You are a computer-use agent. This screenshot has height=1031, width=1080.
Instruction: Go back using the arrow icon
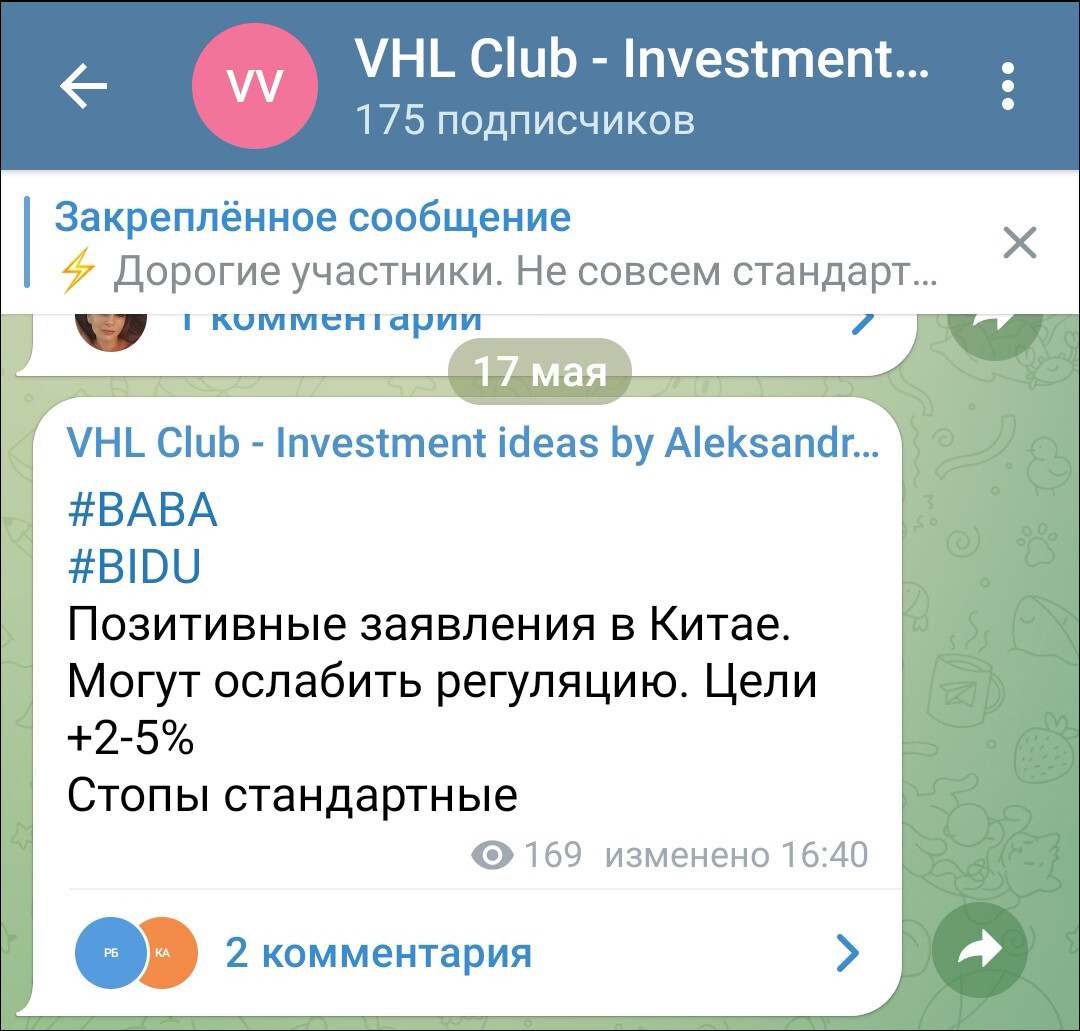point(84,87)
